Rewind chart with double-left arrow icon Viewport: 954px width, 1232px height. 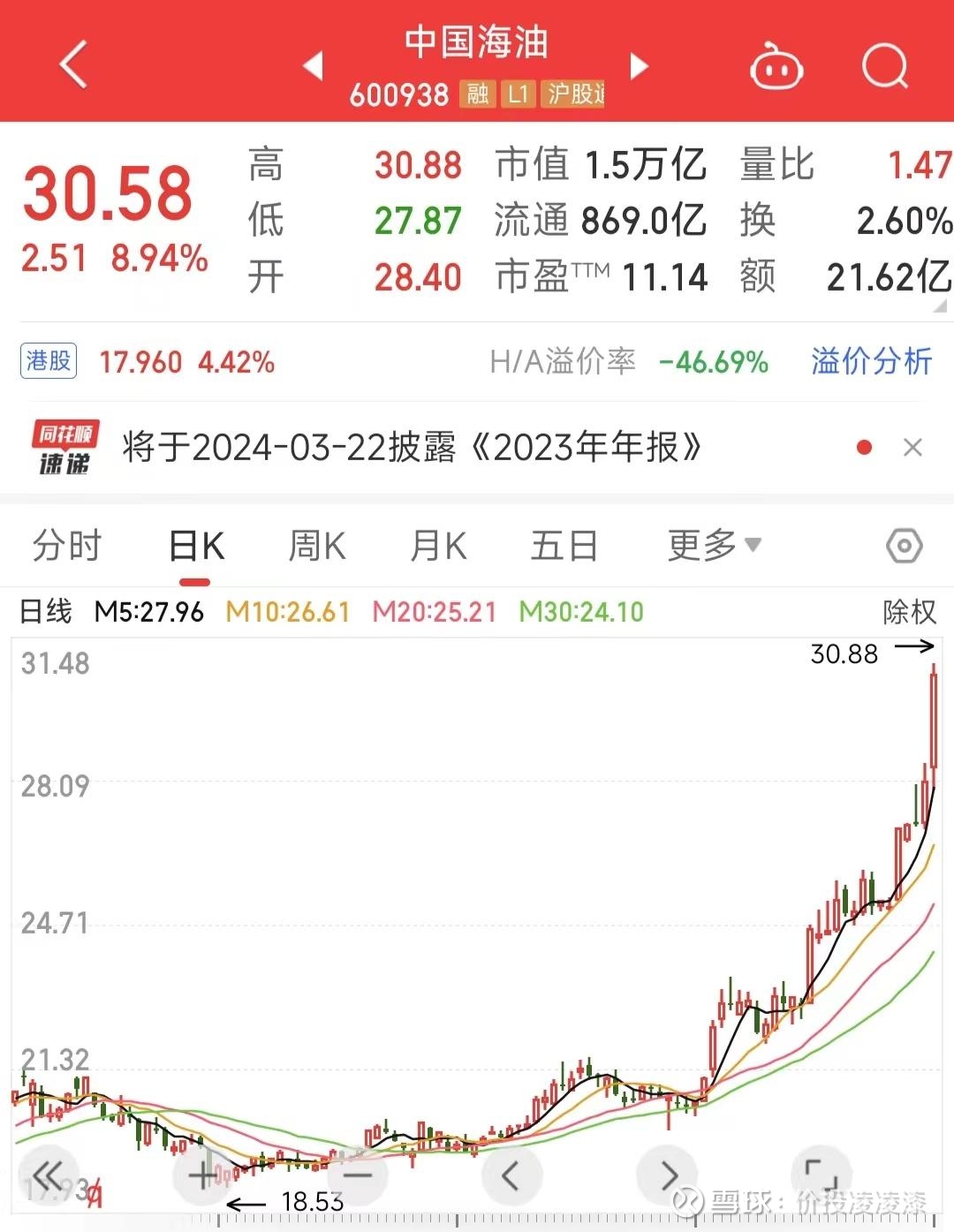(50, 1176)
